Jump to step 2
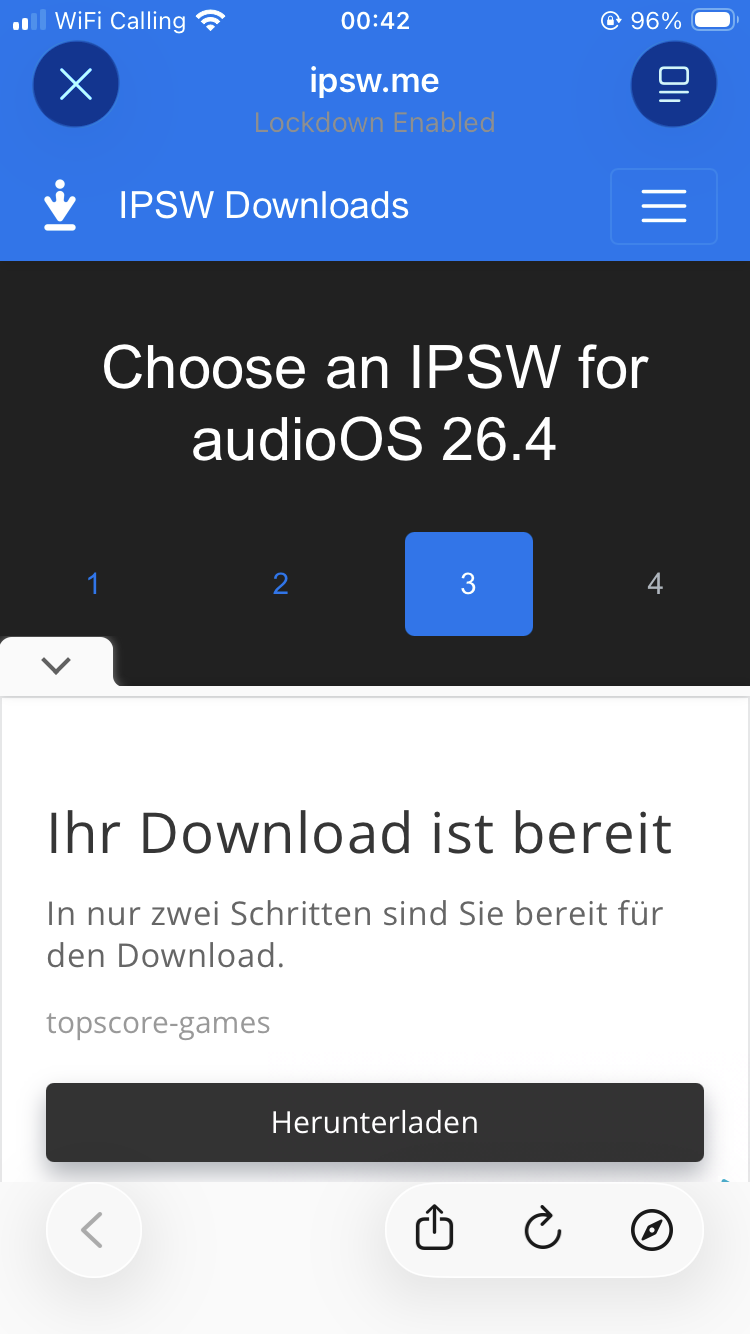Screen dimensions: 750x1334 coord(280,583)
